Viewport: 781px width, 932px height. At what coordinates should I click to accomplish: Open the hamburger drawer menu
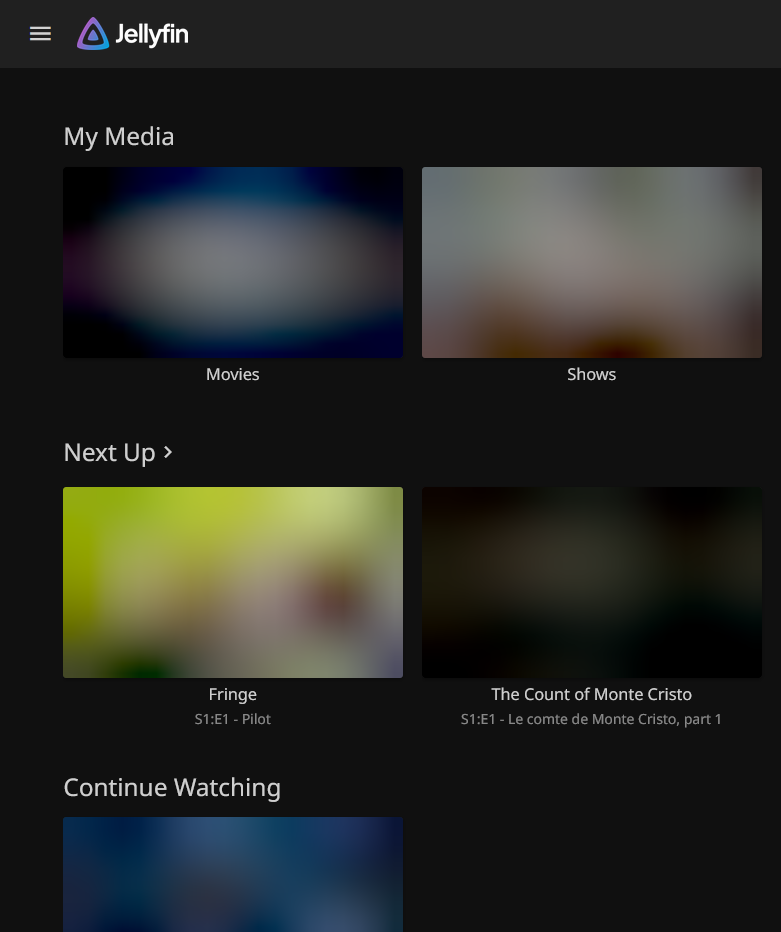(40, 34)
